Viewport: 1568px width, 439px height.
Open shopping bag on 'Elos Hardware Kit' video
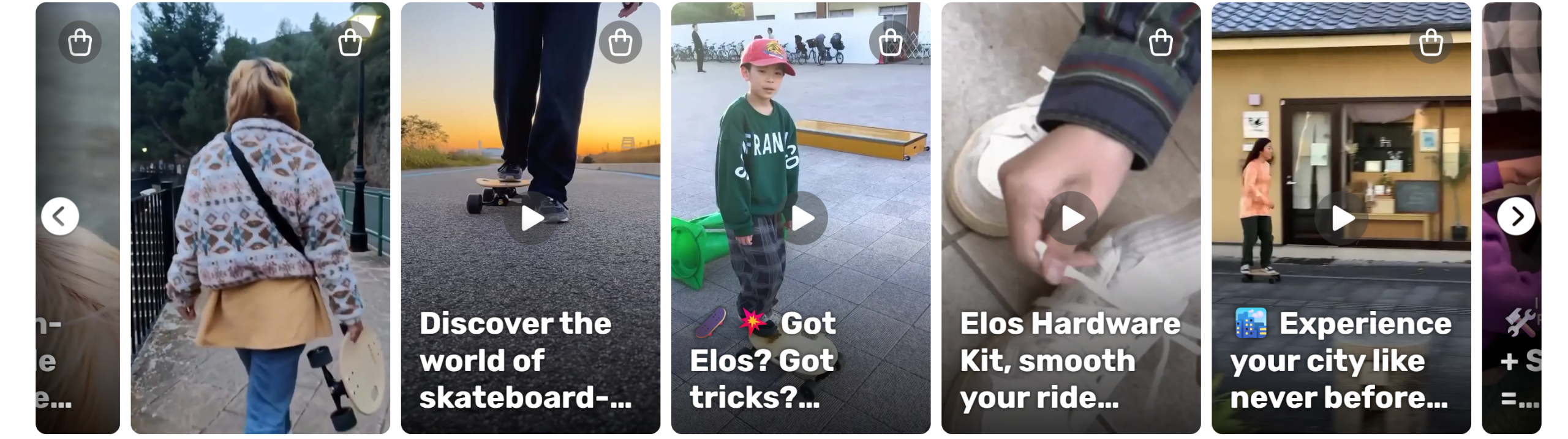[1161, 43]
